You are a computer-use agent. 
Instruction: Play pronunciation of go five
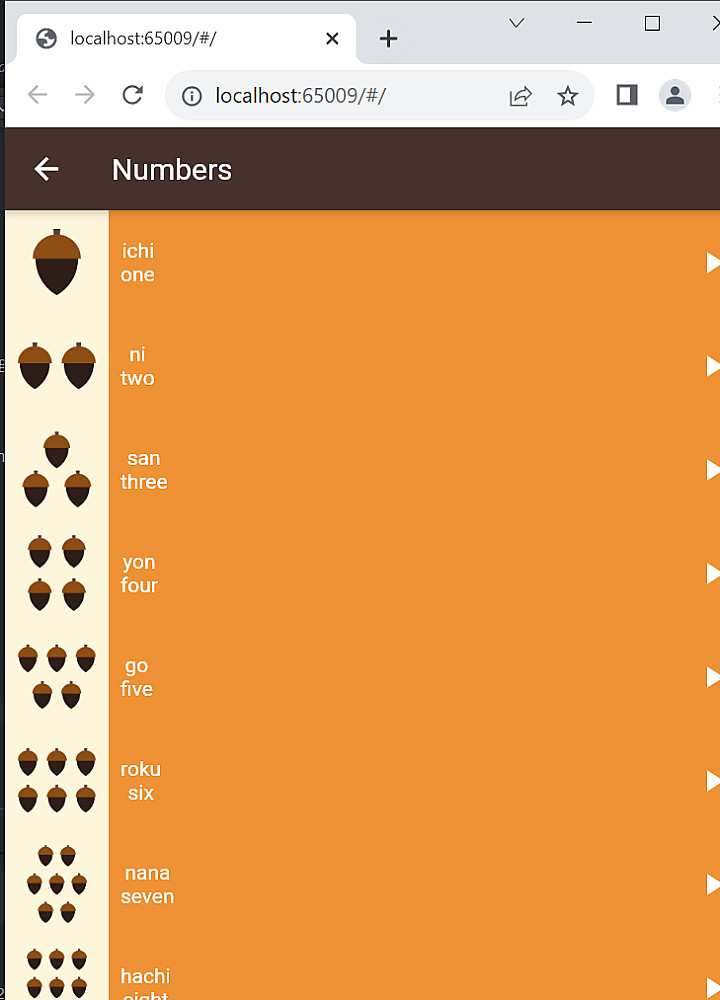[x=712, y=677]
